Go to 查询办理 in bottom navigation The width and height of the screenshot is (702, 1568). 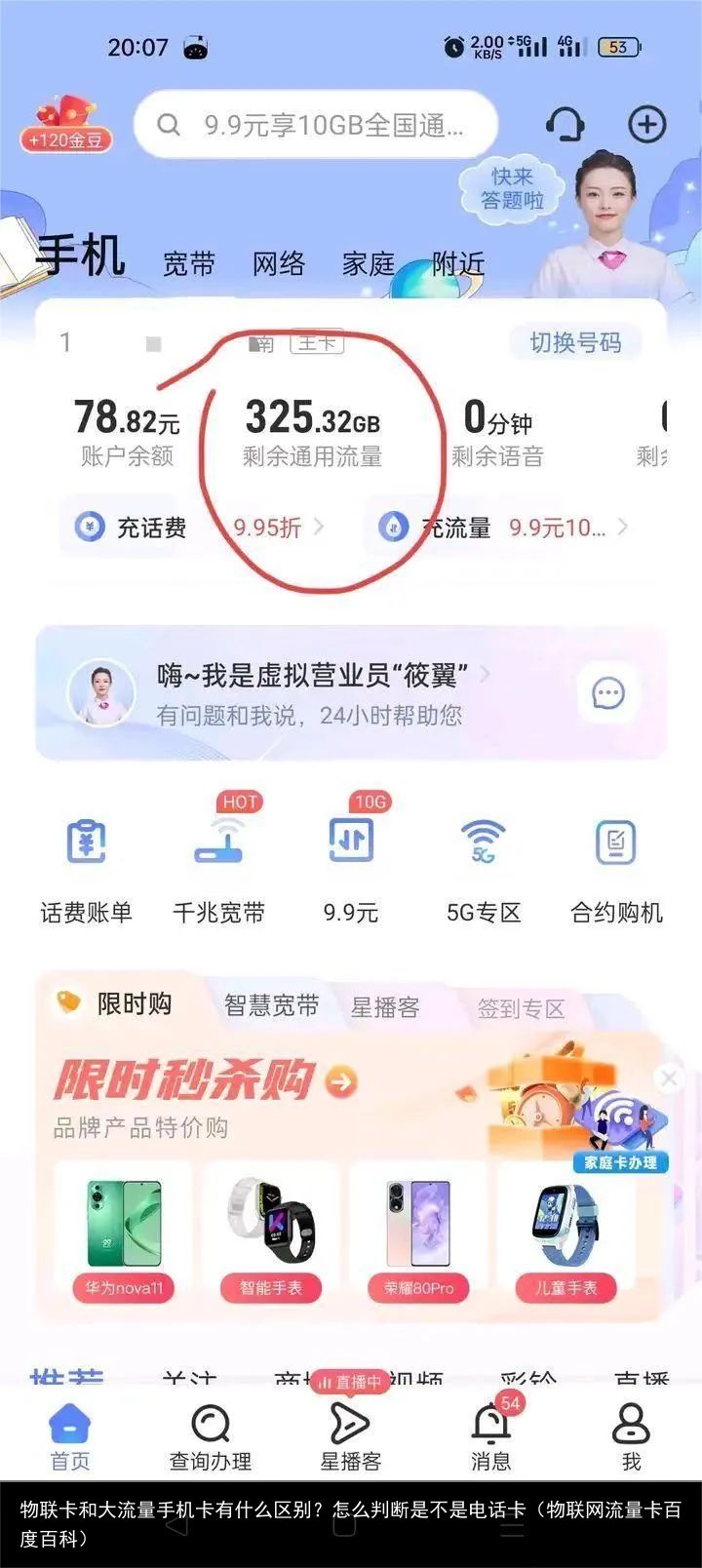tap(210, 1437)
